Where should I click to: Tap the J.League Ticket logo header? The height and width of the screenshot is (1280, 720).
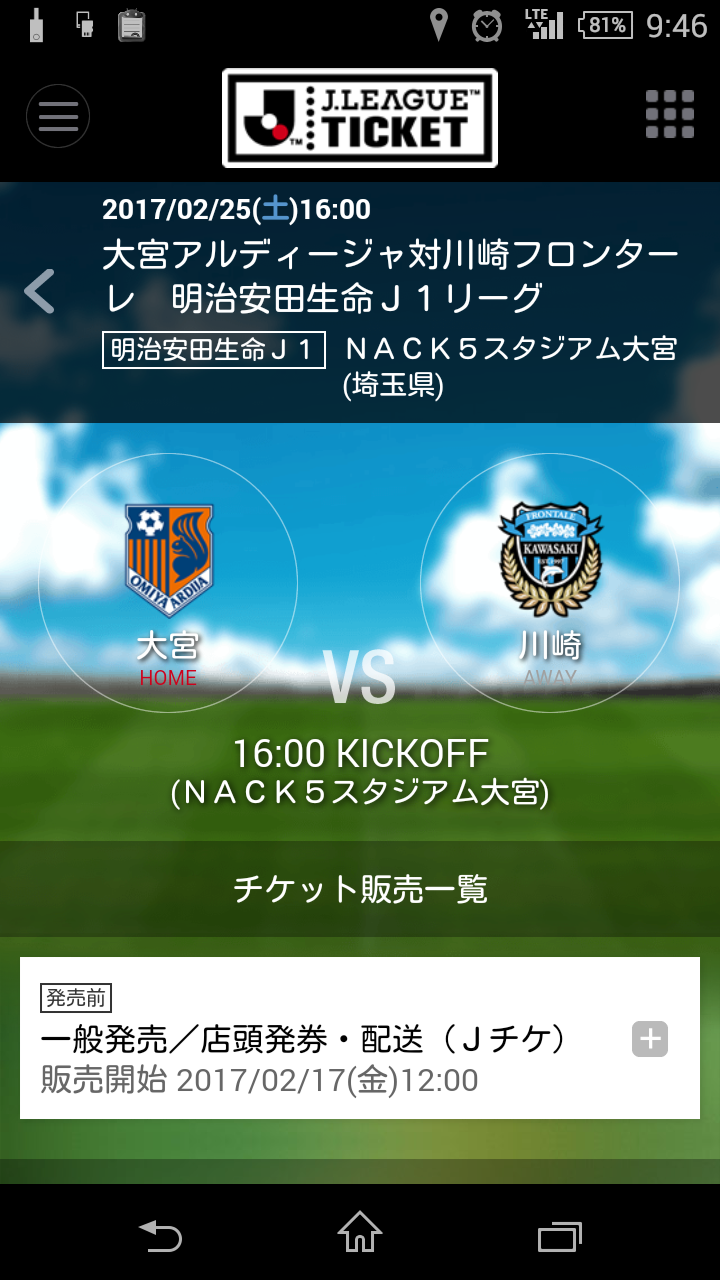[360, 118]
